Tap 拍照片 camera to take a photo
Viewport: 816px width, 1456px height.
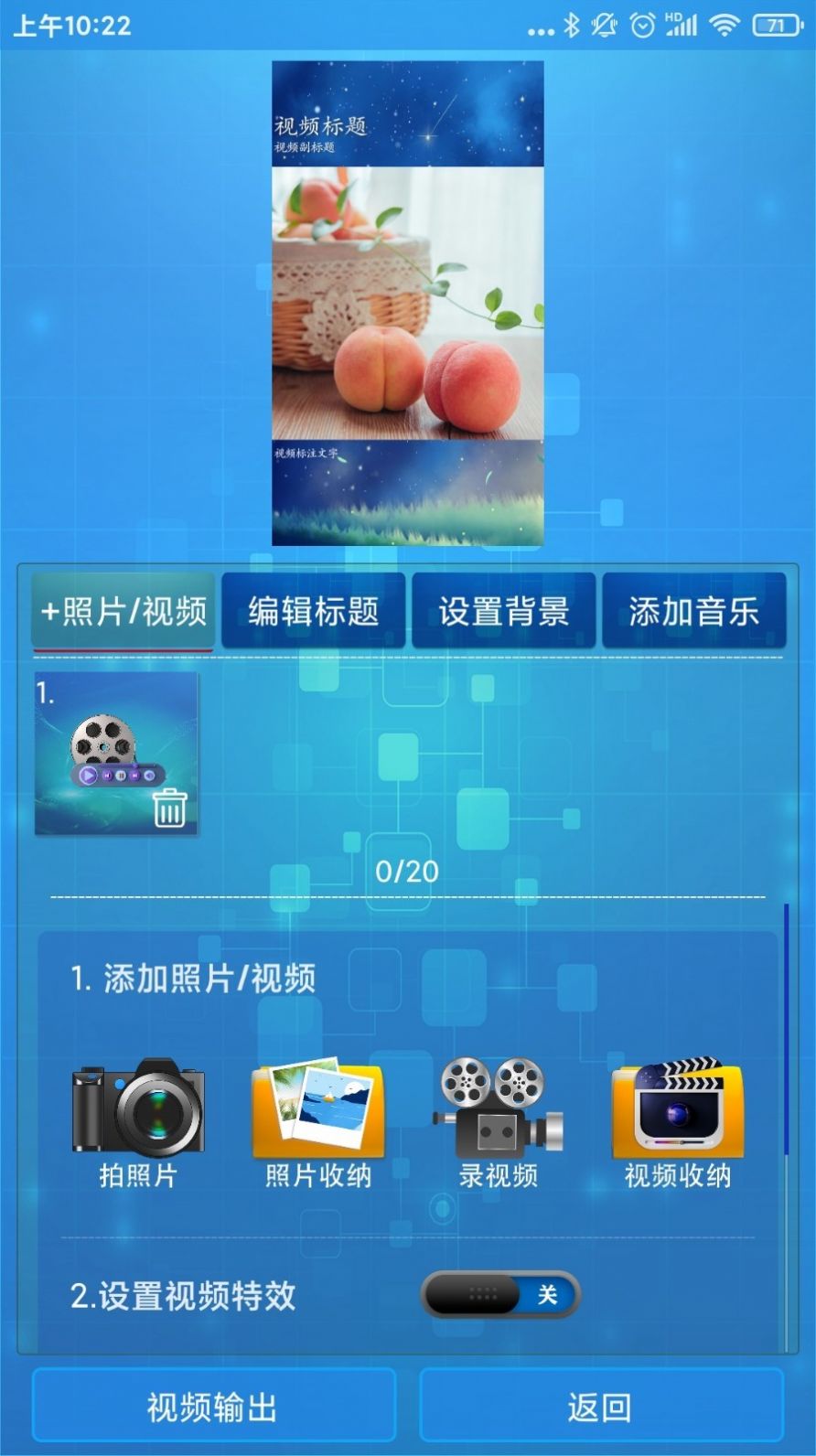(138, 1122)
